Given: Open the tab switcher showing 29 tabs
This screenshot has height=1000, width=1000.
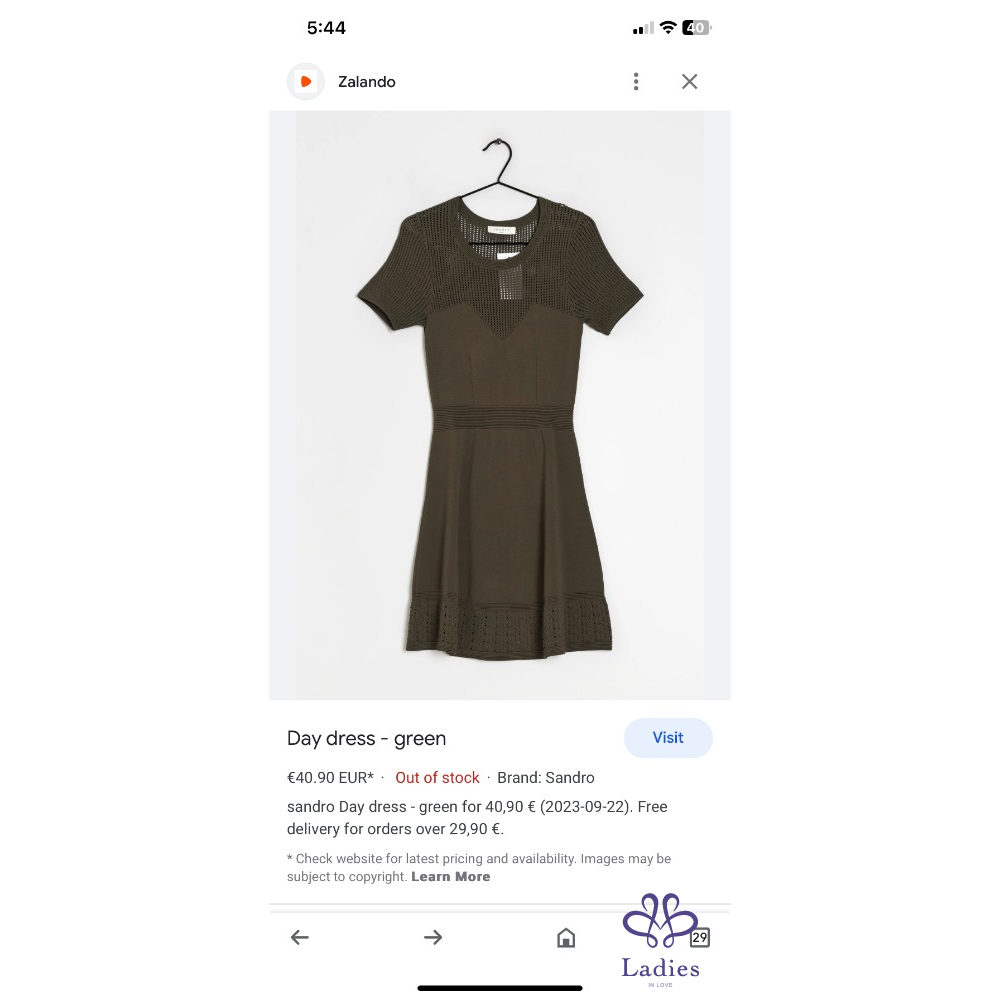Looking at the screenshot, I should tap(700, 937).
